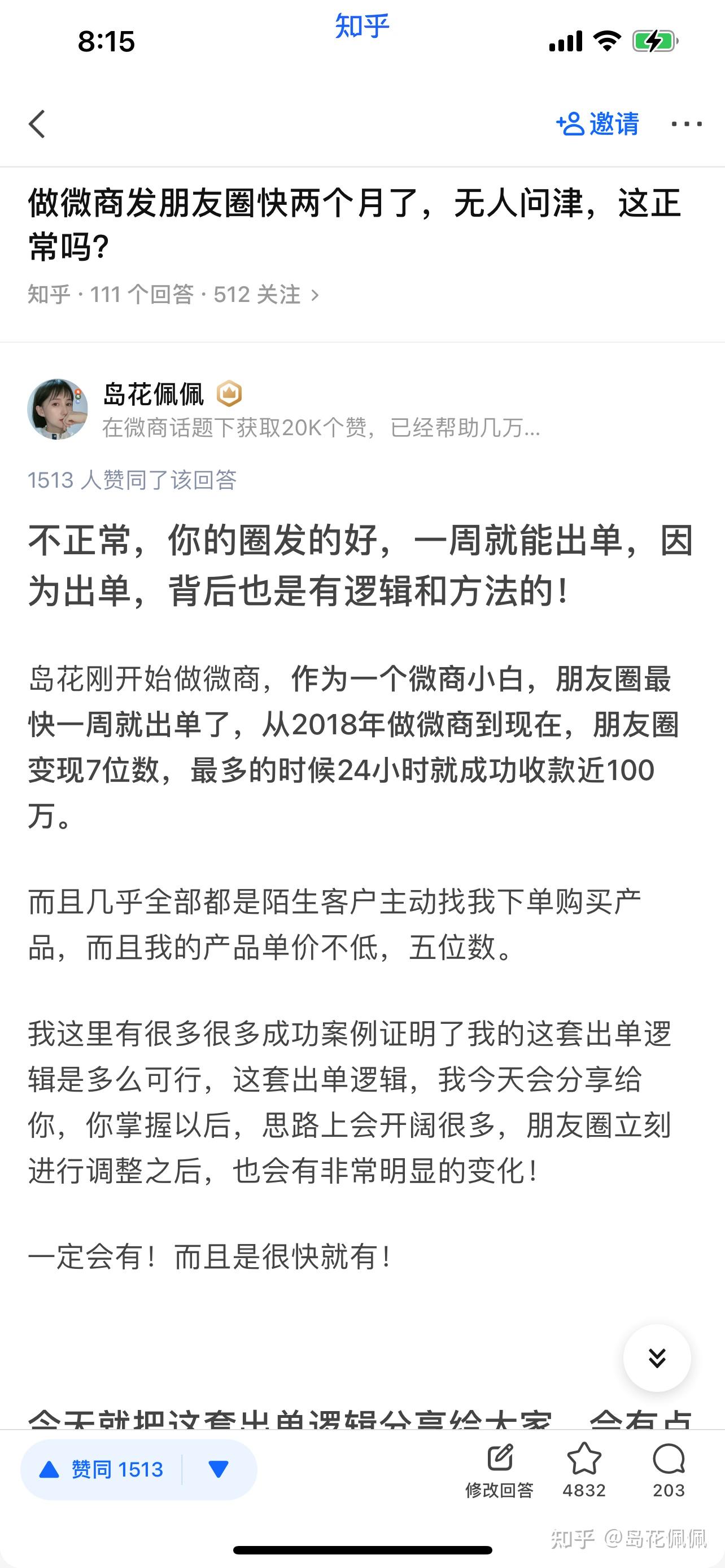This screenshot has height=1568, width=725.
Task: Return to 知乎 via the status bar link
Action: [362, 26]
